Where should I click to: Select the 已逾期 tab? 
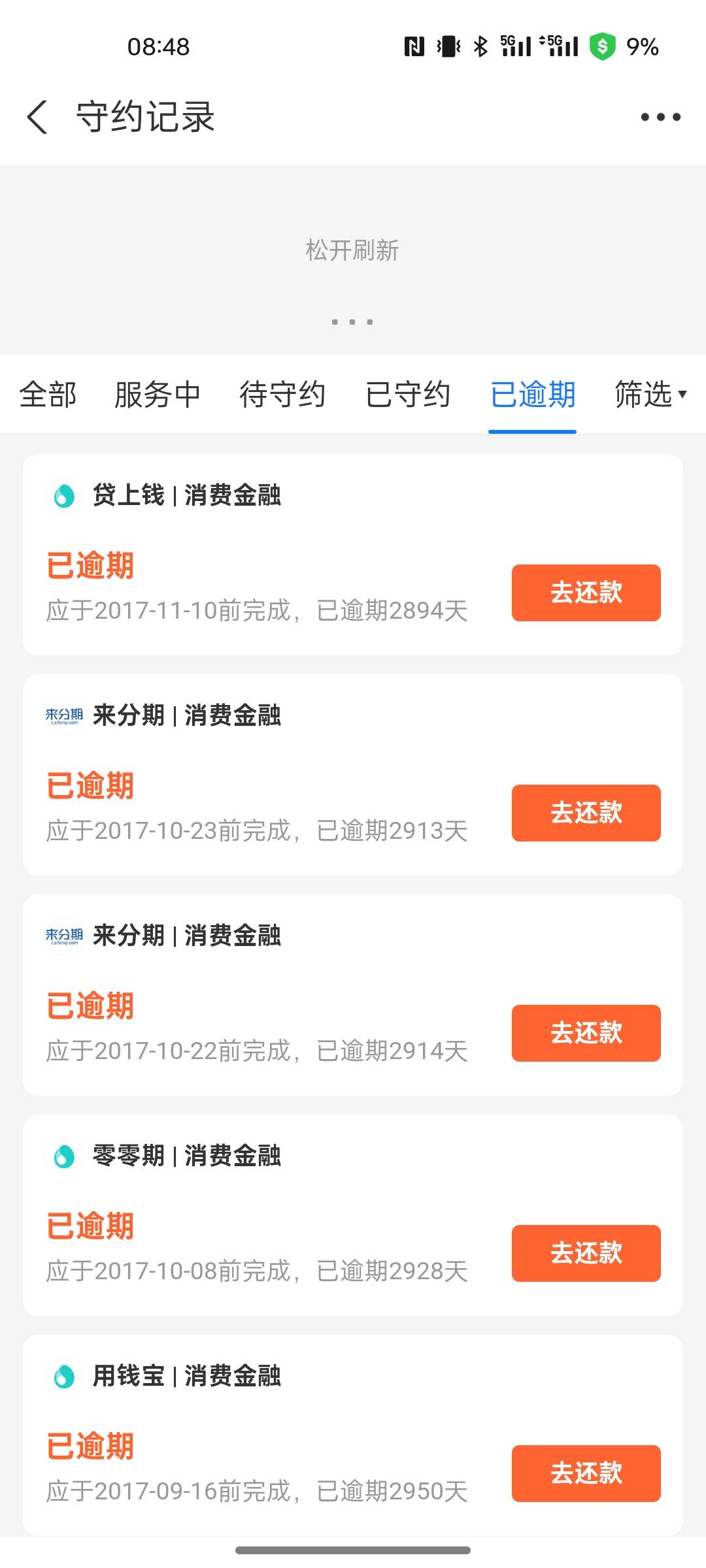[533, 395]
